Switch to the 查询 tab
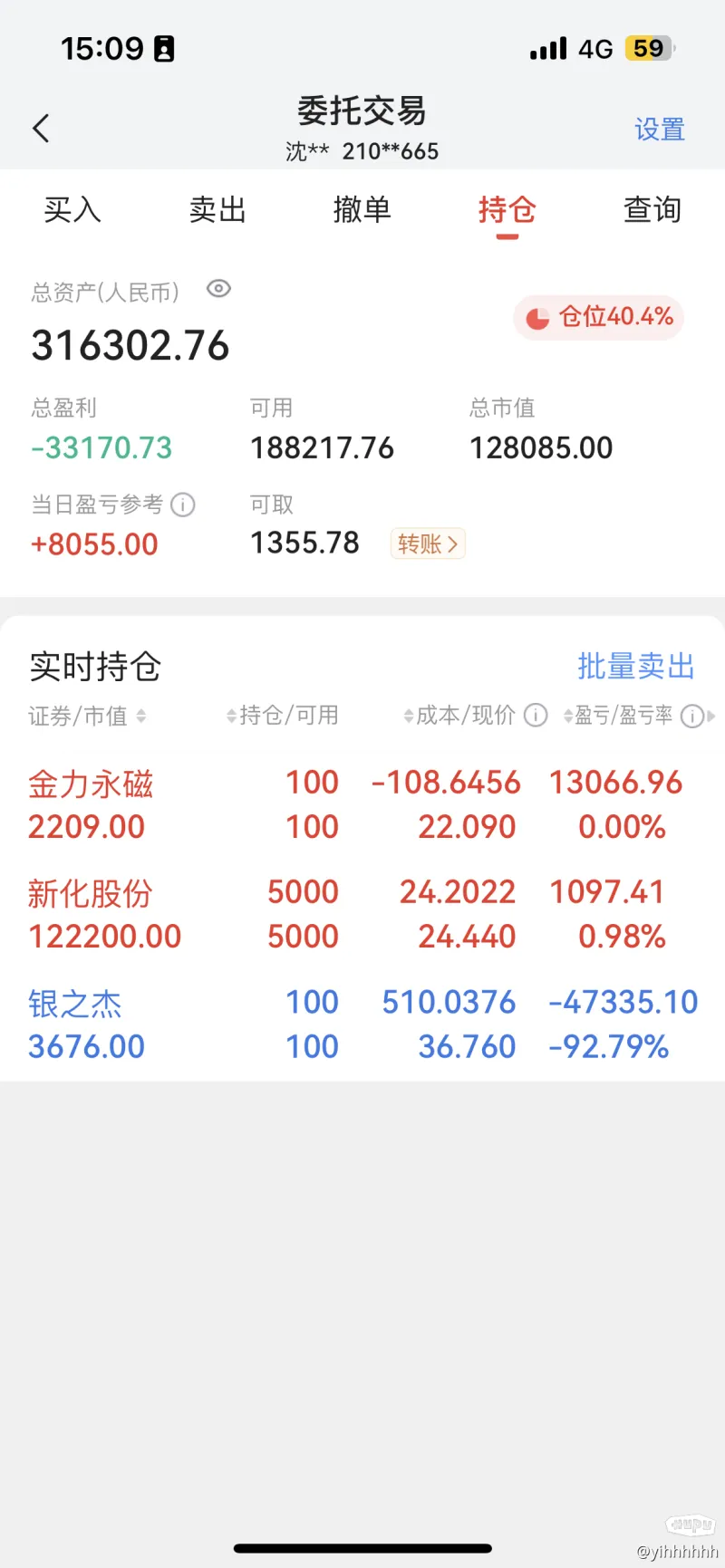This screenshot has width=725, height=1568. [x=652, y=210]
